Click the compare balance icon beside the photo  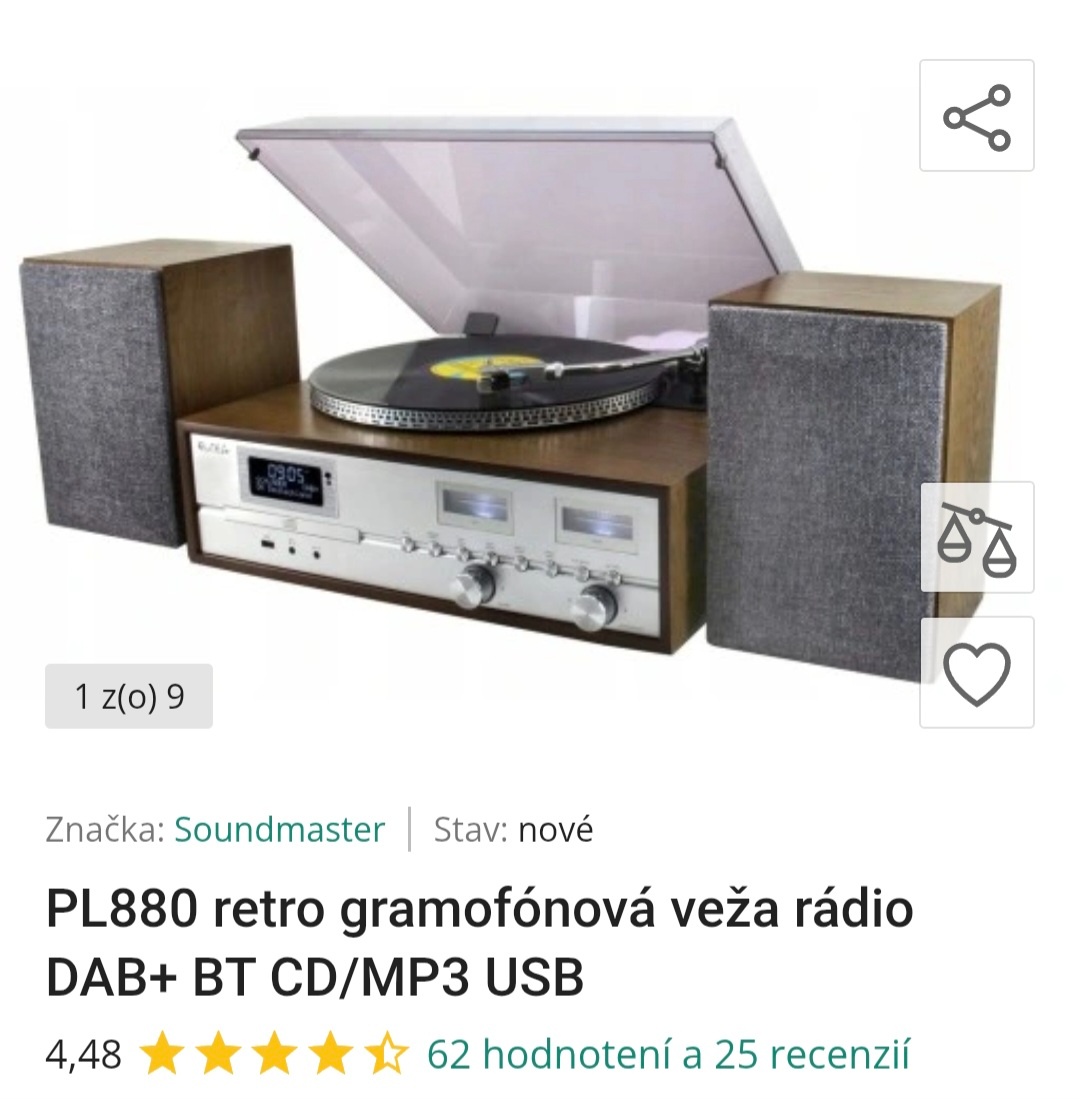tap(975, 537)
